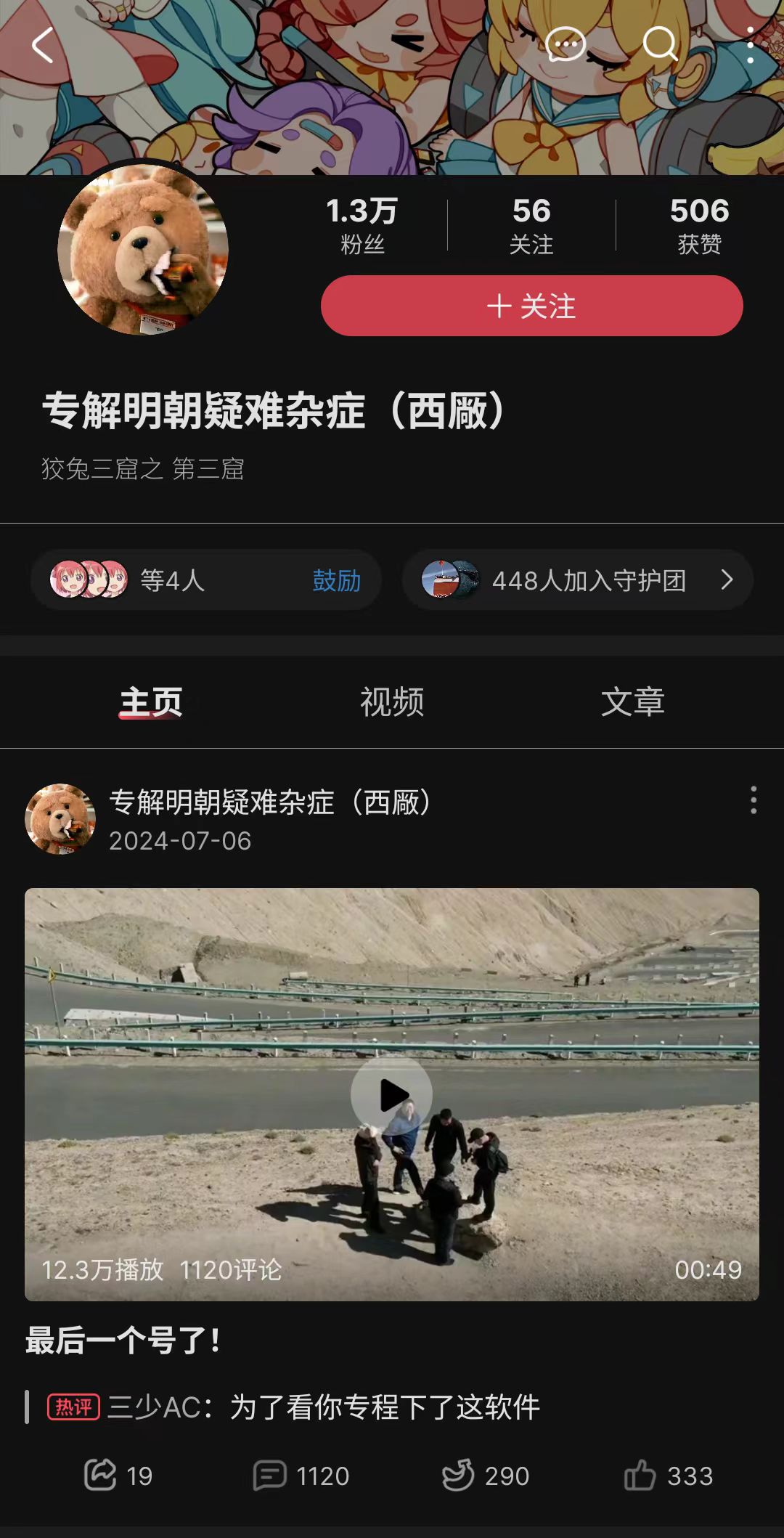
Task: Open private message chat bubble icon
Action: [565, 45]
